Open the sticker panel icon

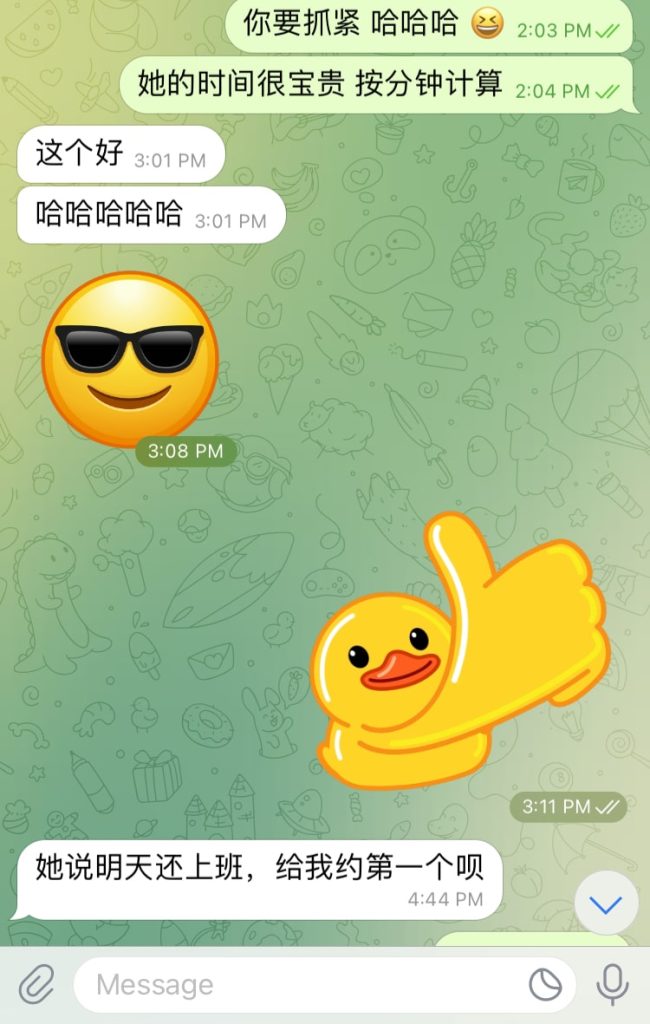(x=545, y=985)
